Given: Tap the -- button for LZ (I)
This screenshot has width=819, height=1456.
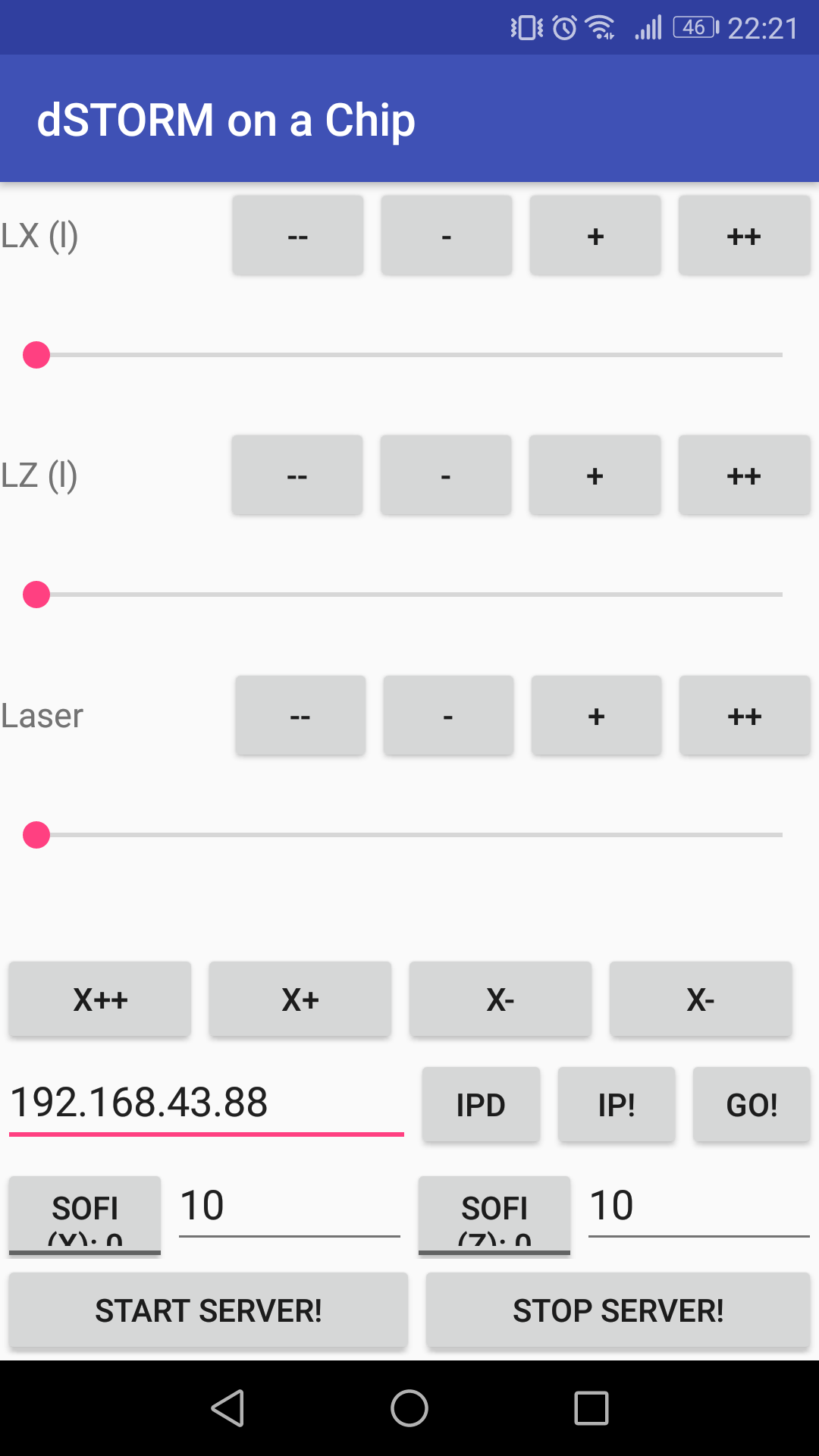Looking at the screenshot, I should (297, 475).
